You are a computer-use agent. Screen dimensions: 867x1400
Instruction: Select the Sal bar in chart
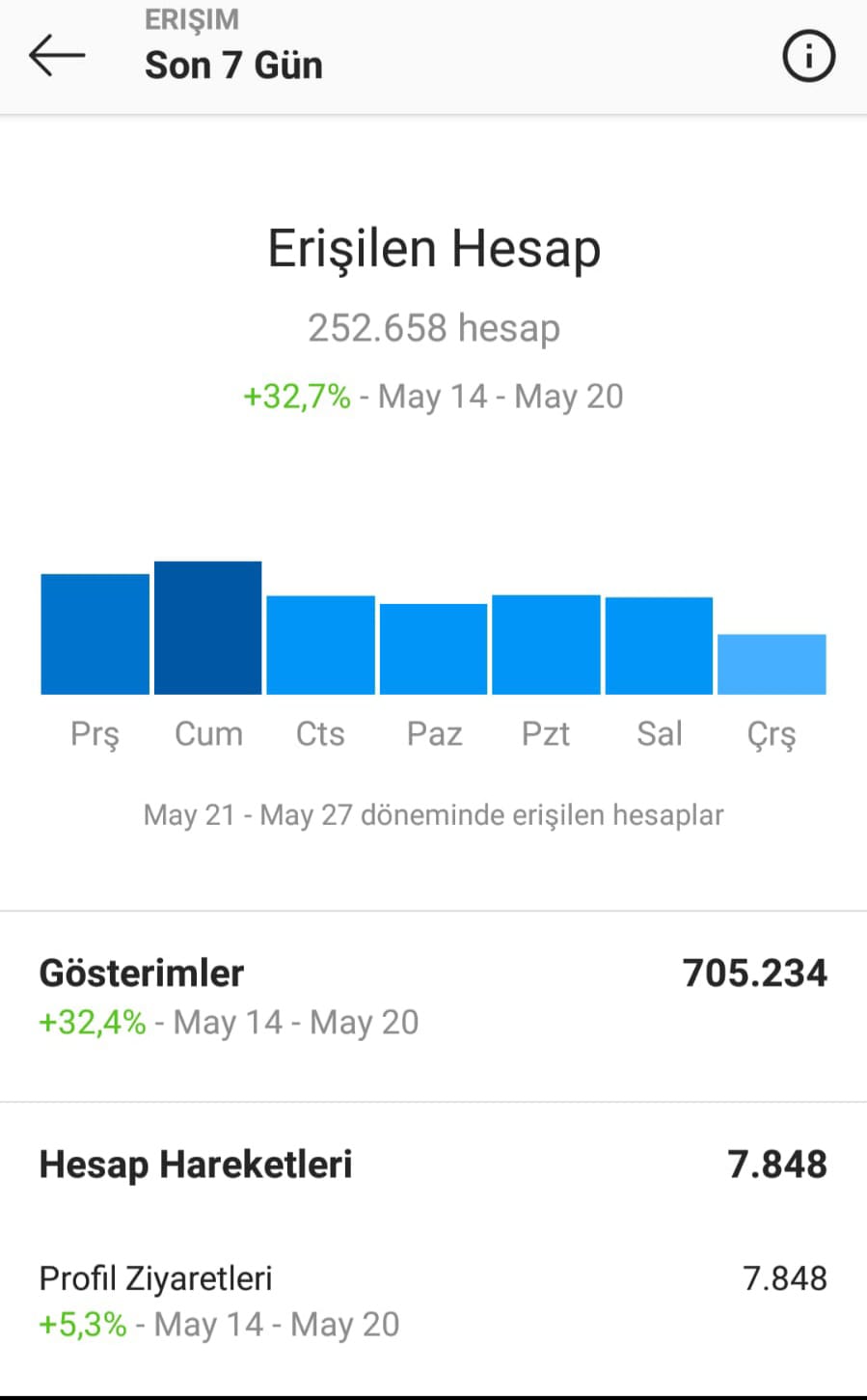659,646
